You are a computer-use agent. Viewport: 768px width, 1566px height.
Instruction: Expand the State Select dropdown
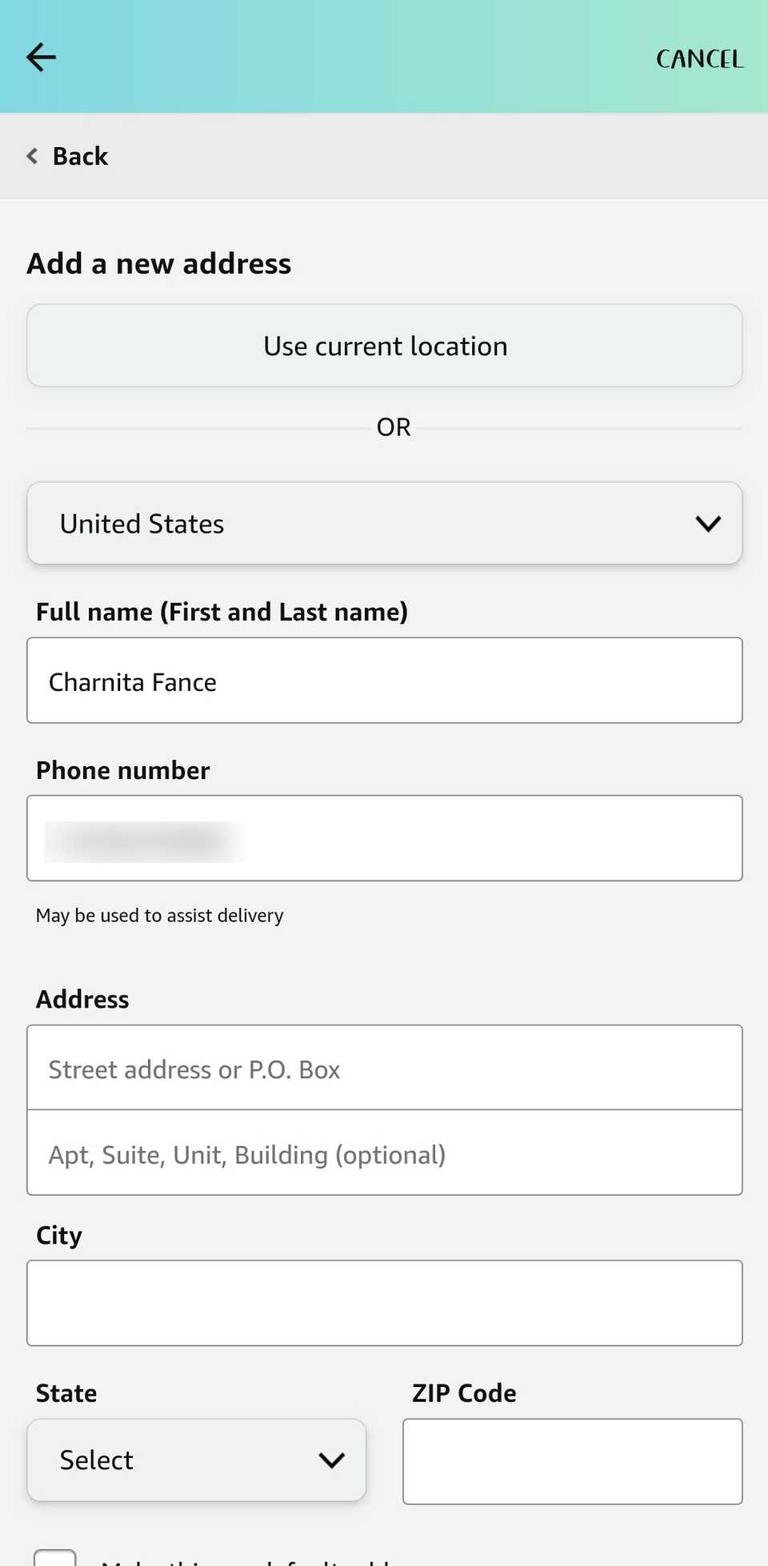pyautogui.click(x=196, y=1459)
